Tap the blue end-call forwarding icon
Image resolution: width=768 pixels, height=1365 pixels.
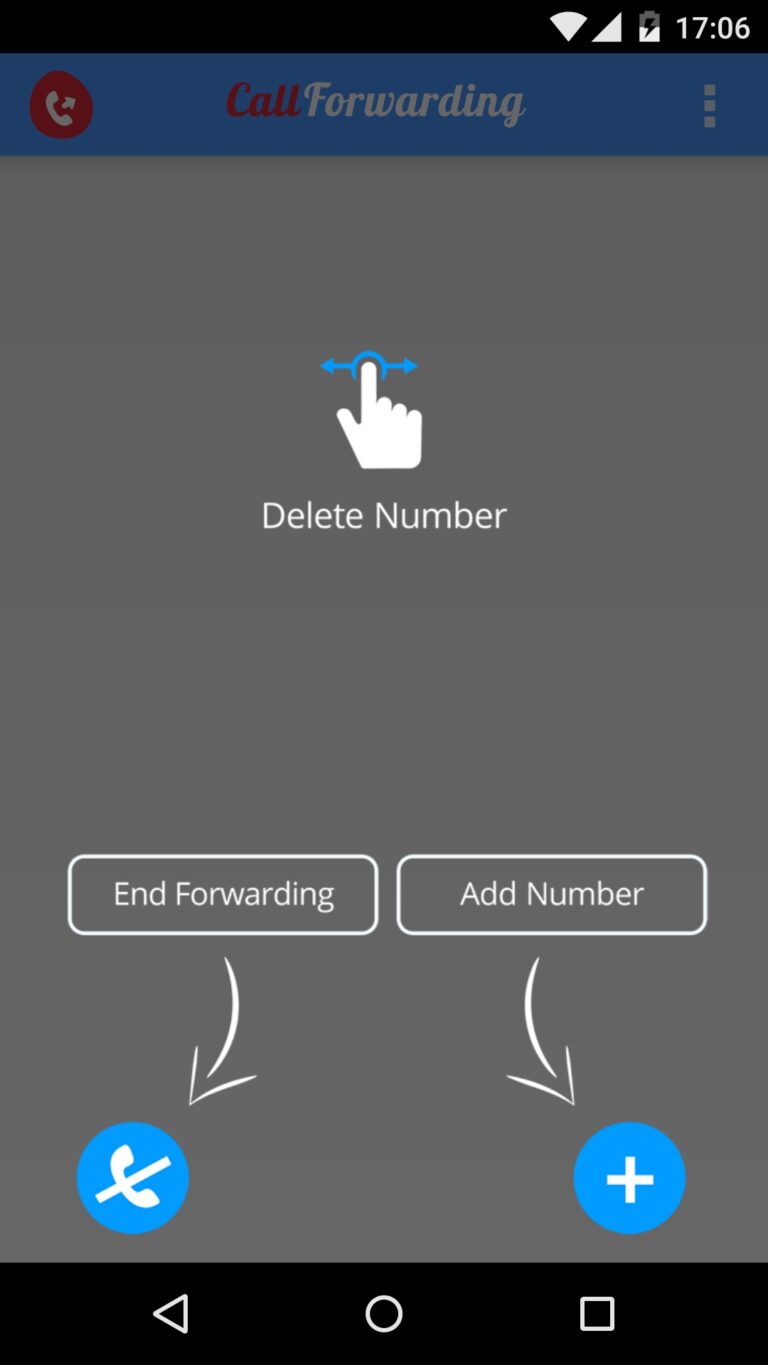[x=132, y=1177]
